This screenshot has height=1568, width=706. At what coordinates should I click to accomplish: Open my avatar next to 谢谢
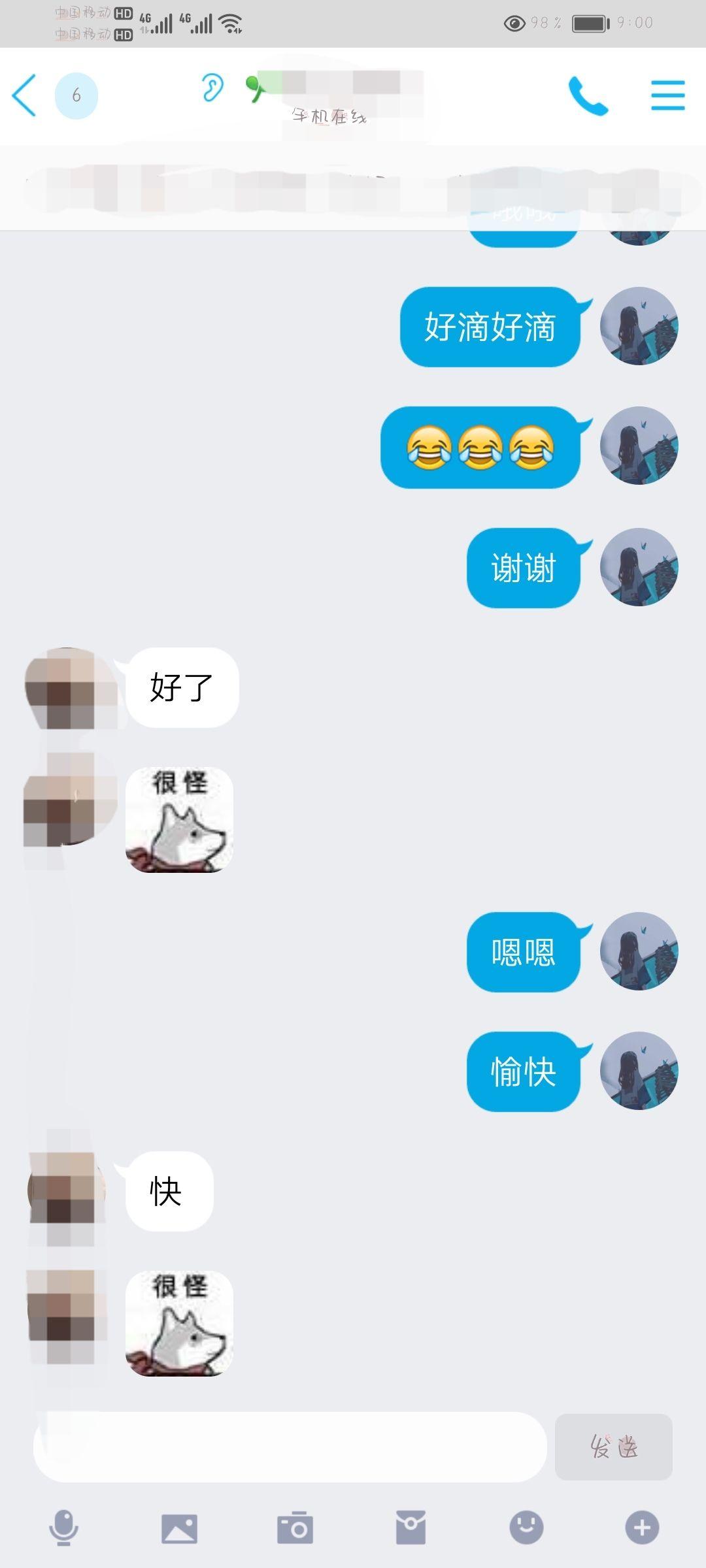tap(639, 567)
